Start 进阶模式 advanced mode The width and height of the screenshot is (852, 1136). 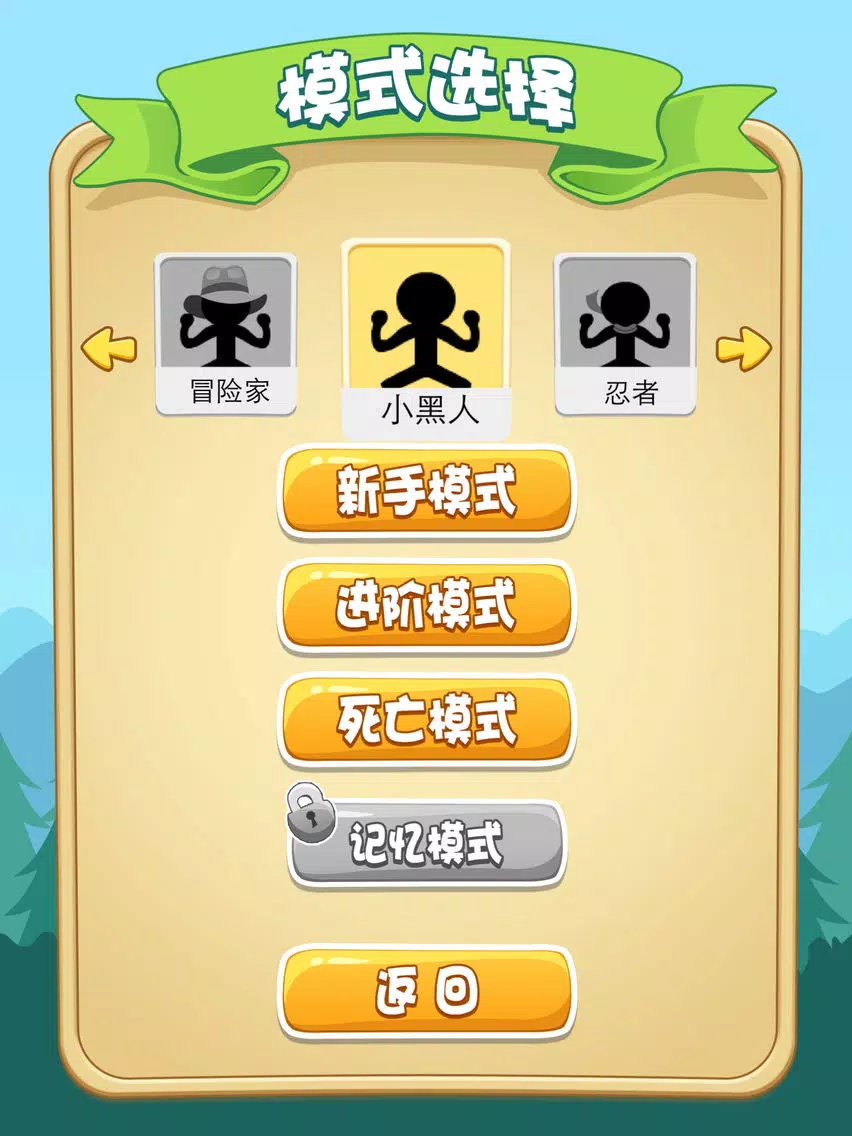click(427, 606)
